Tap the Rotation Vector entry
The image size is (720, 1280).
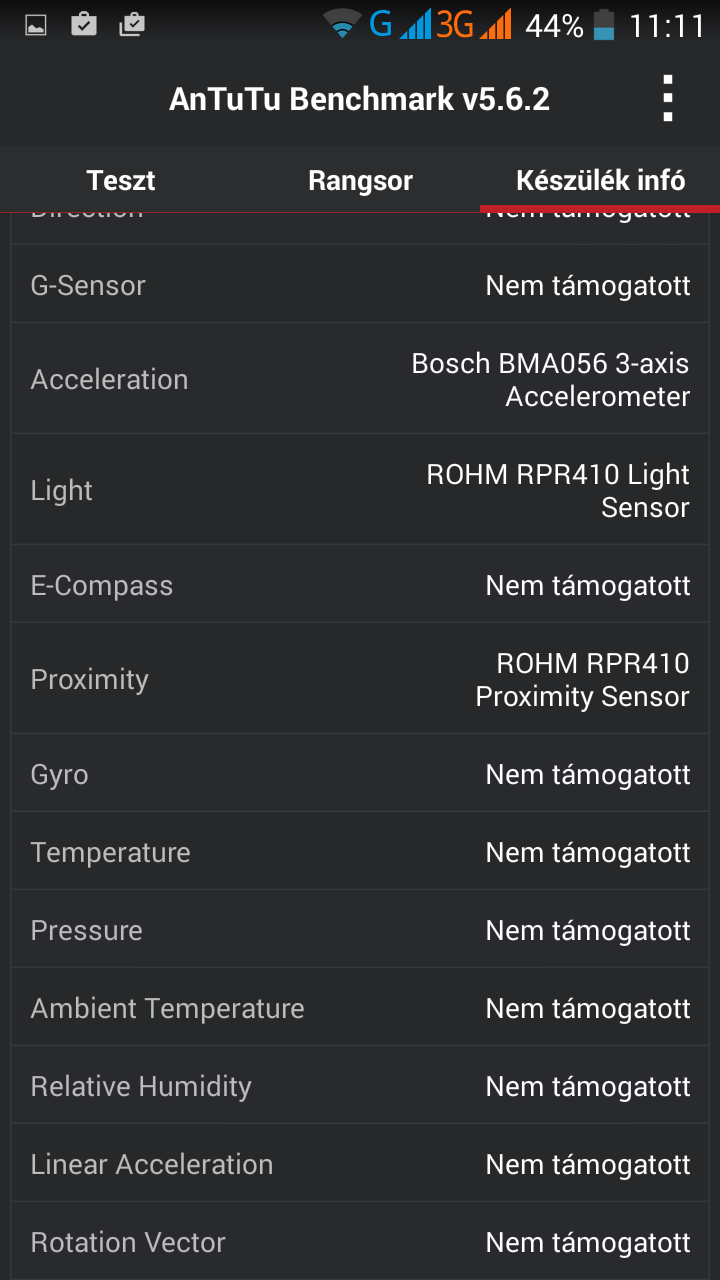point(360,1242)
